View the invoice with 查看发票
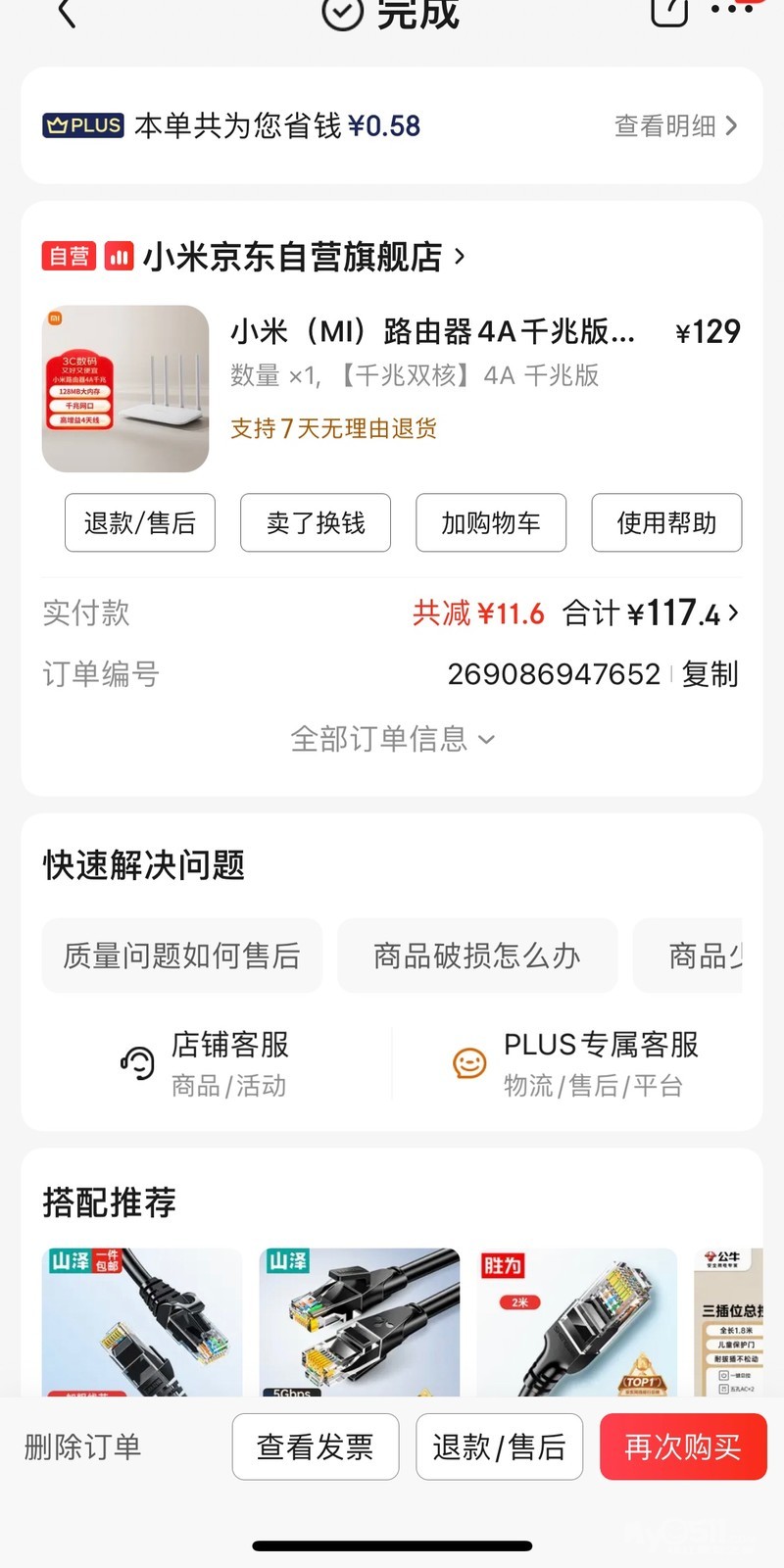The height and width of the screenshot is (1568, 784). (x=316, y=1446)
